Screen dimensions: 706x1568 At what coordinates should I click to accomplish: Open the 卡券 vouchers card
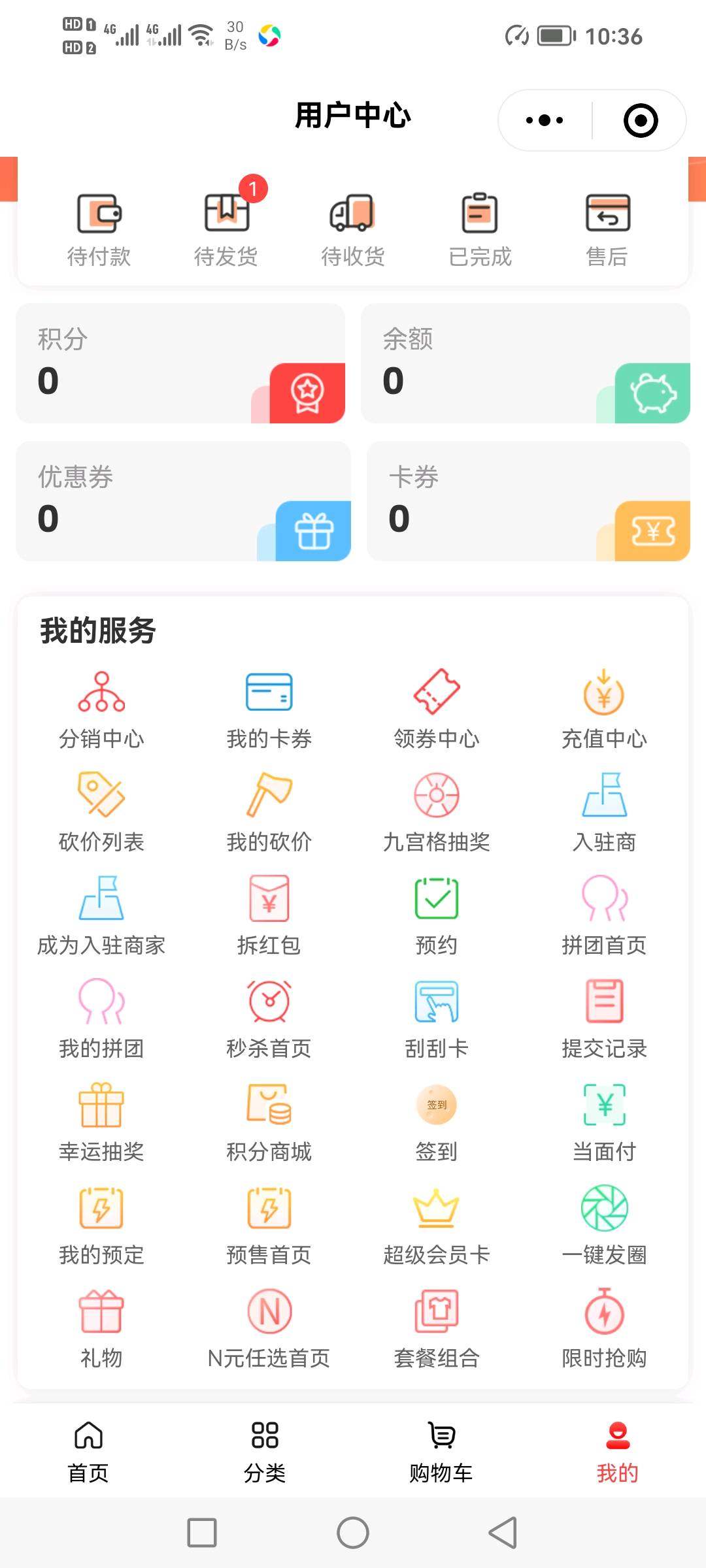coord(528,501)
